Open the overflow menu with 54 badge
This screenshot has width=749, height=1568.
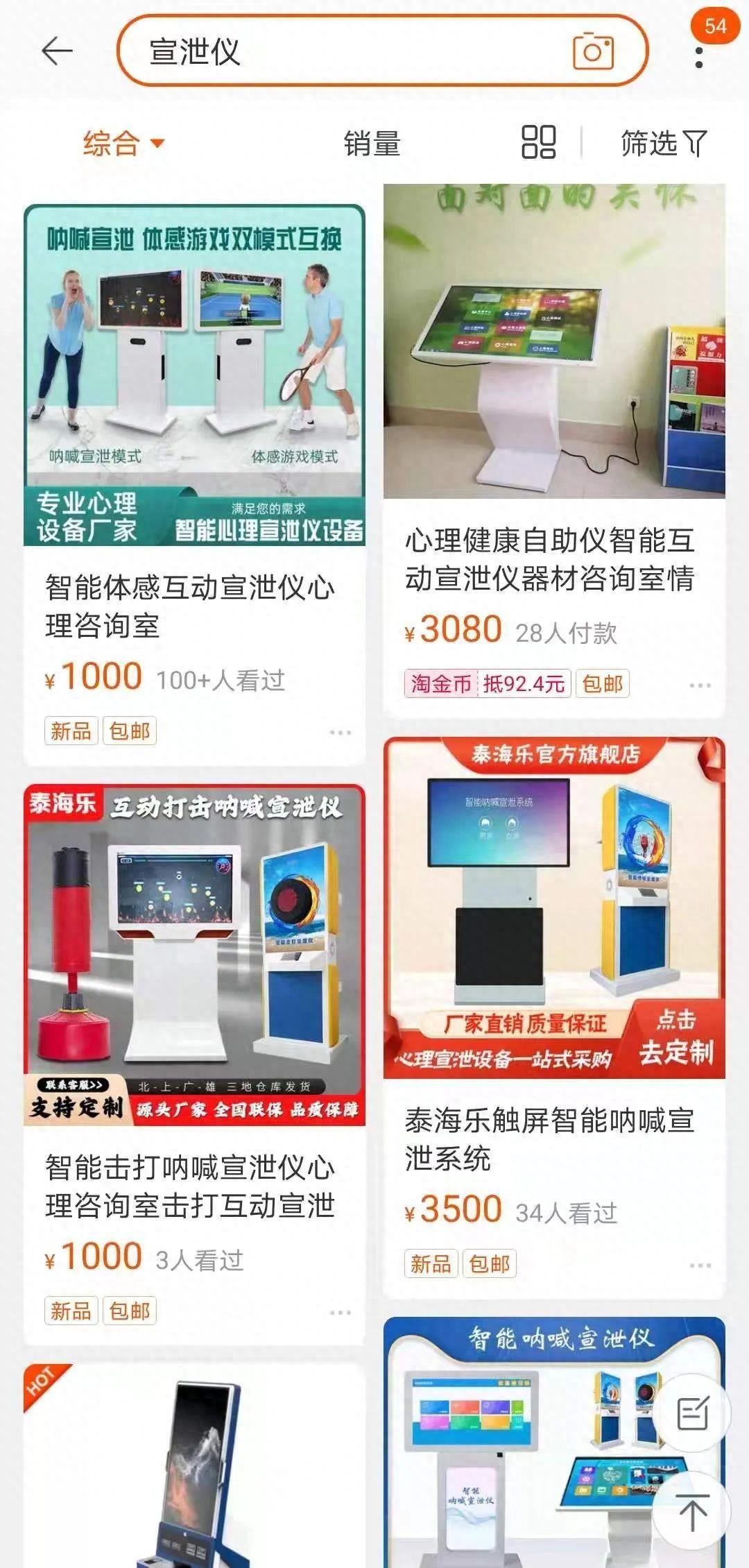[x=699, y=56]
